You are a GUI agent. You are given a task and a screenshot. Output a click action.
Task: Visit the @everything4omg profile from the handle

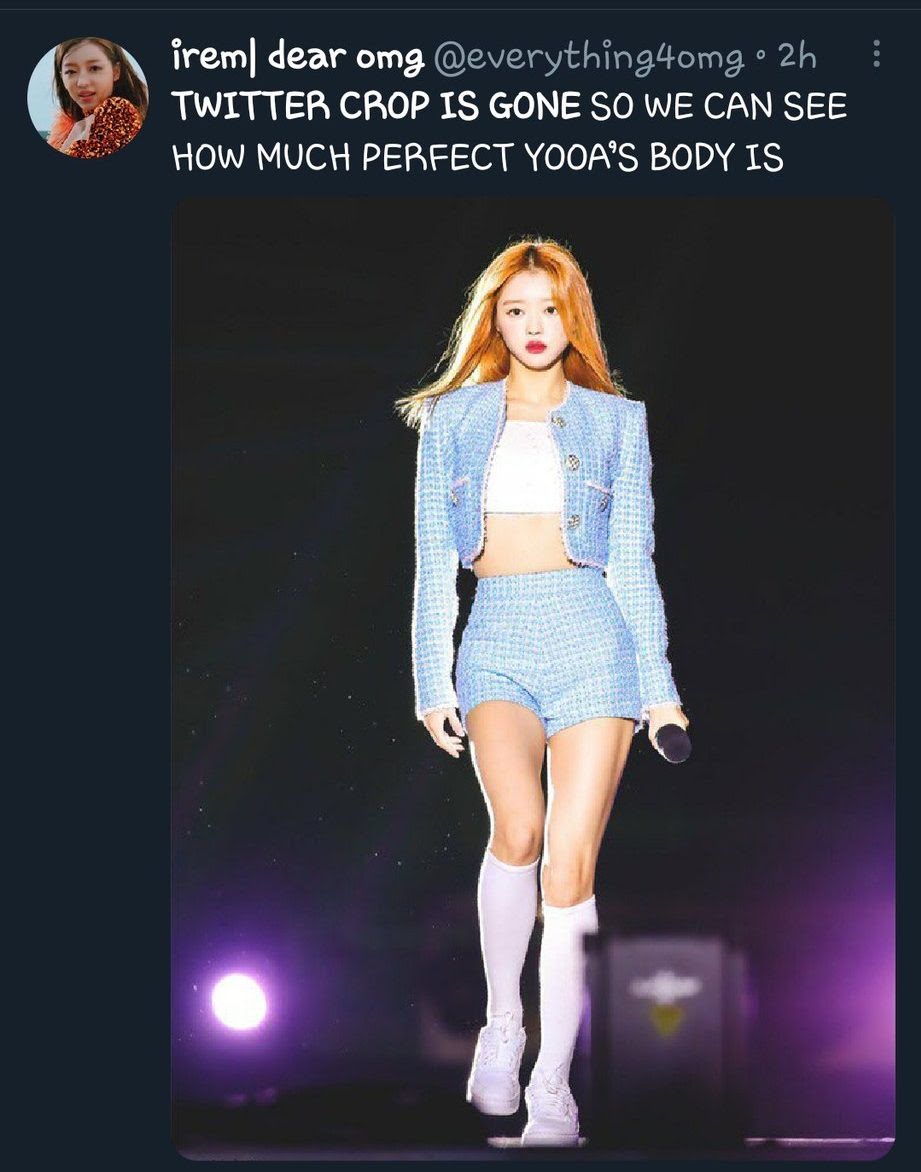[x=589, y=60]
